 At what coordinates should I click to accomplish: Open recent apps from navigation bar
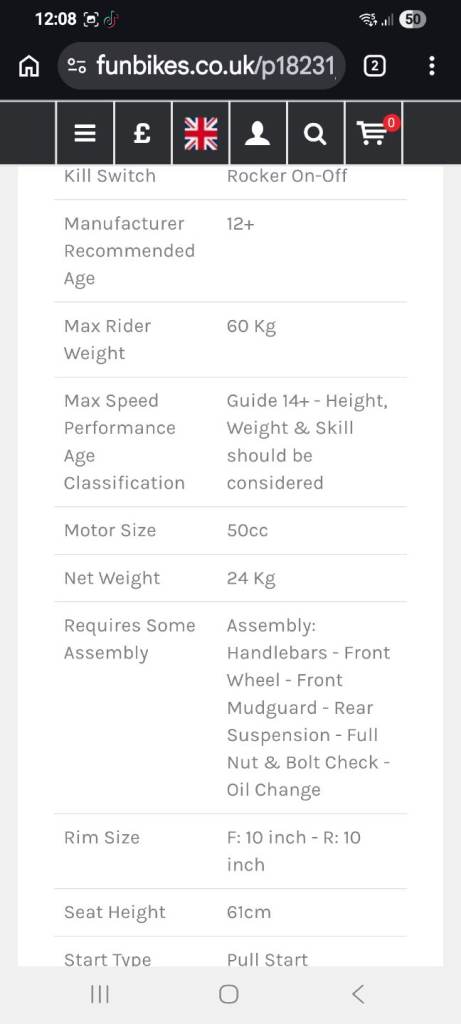pos(100,994)
